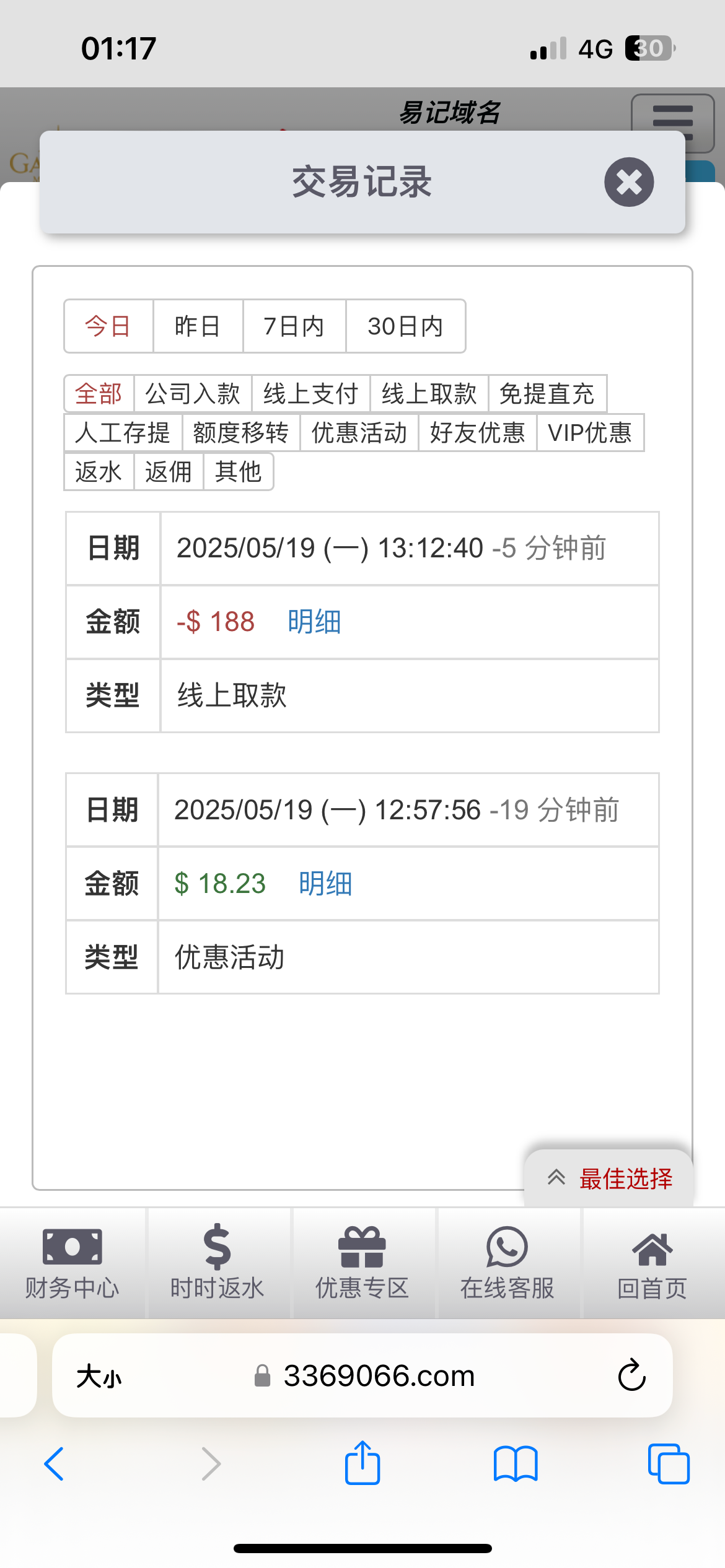Filter records by 公司入款
This screenshot has height=1568, width=725.
[x=193, y=394]
